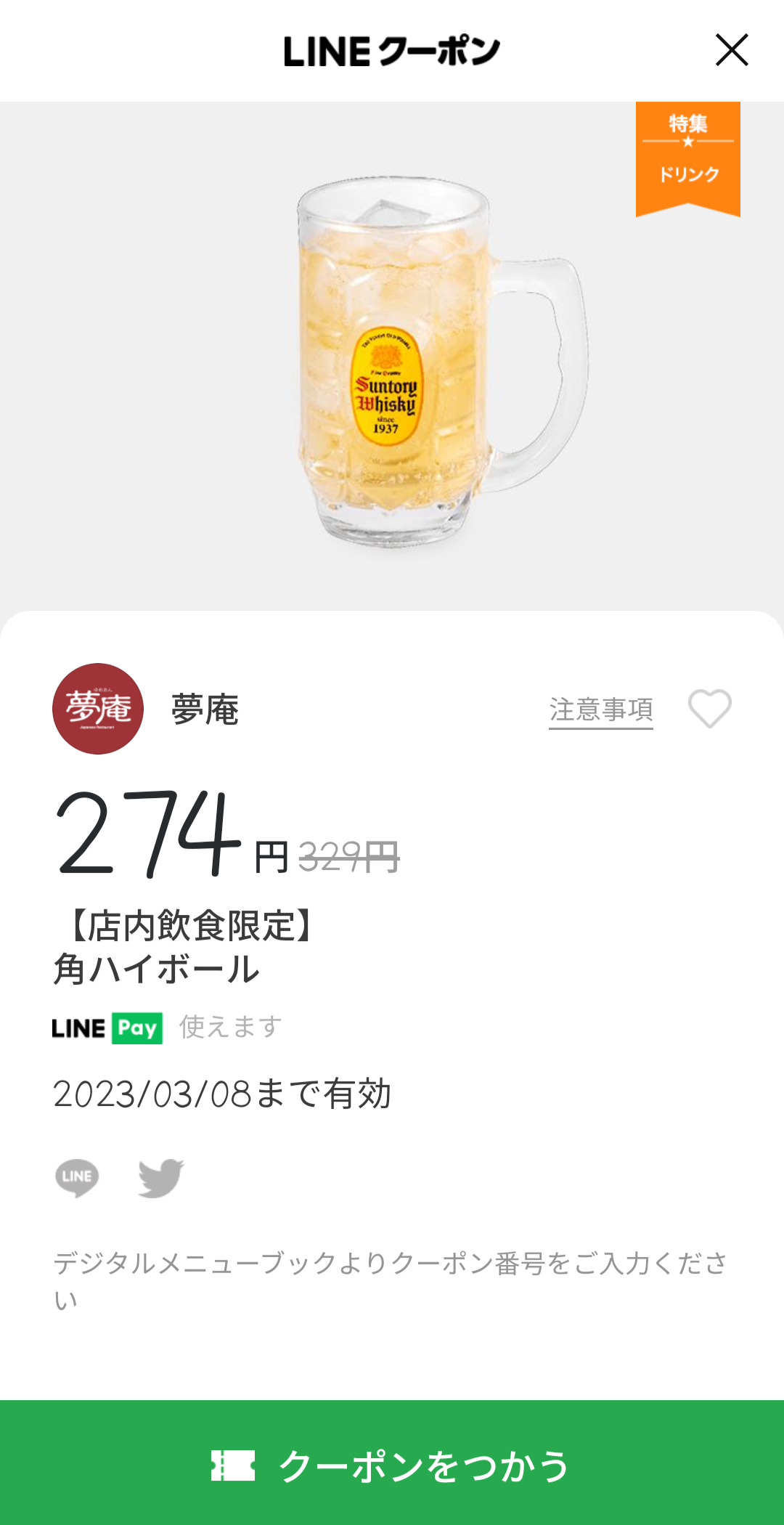Close the LINE coupon page
This screenshot has height=1525, width=784.
[731, 50]
